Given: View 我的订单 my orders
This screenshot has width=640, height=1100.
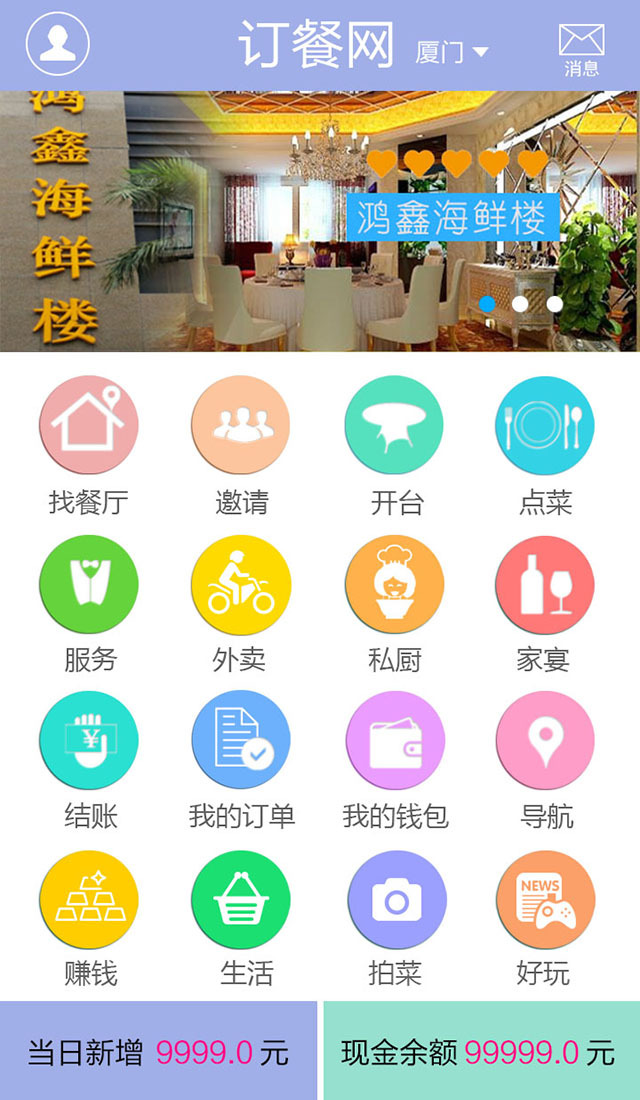Looking at the screenshot, I should coord(241,741).
